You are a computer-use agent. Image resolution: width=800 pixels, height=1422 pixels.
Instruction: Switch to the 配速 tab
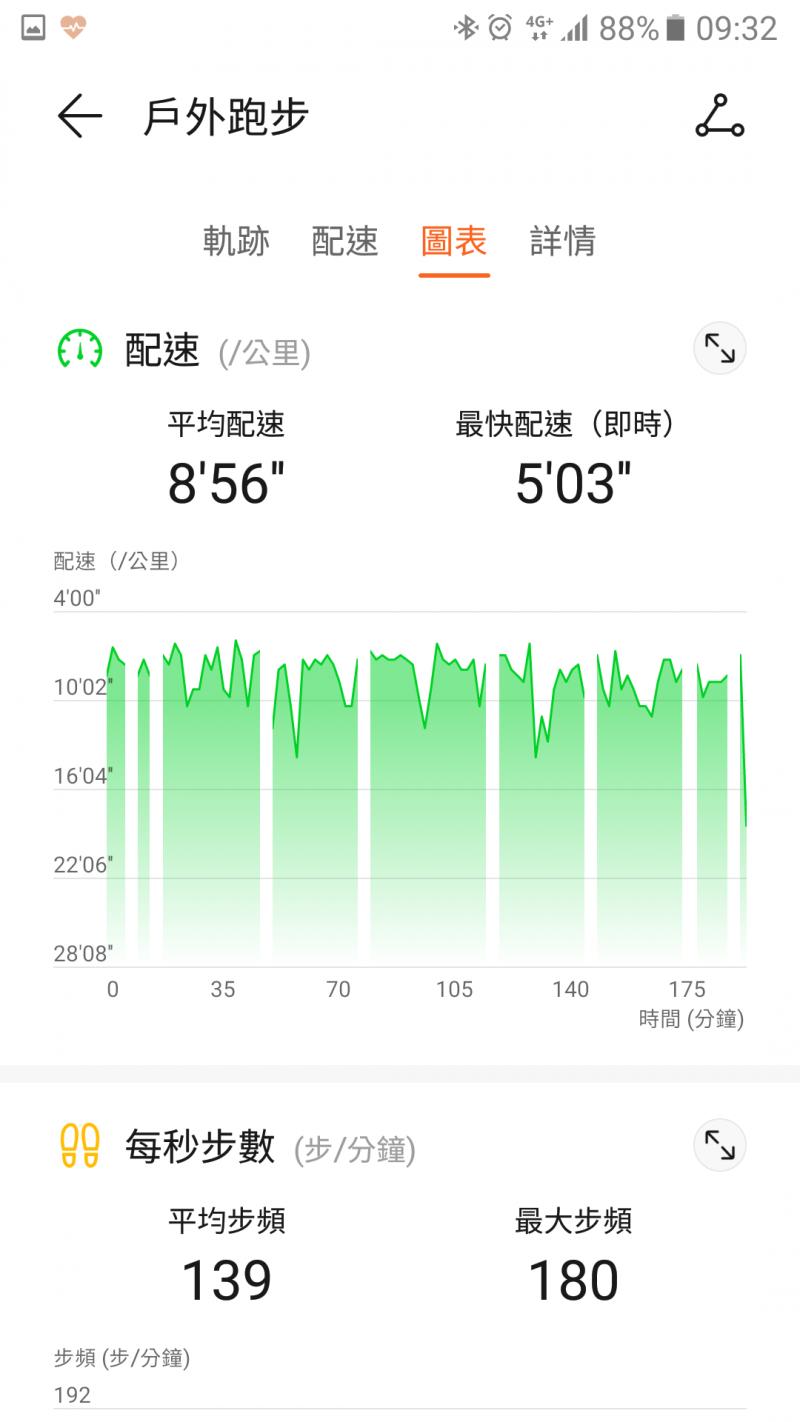coord(345,241)
